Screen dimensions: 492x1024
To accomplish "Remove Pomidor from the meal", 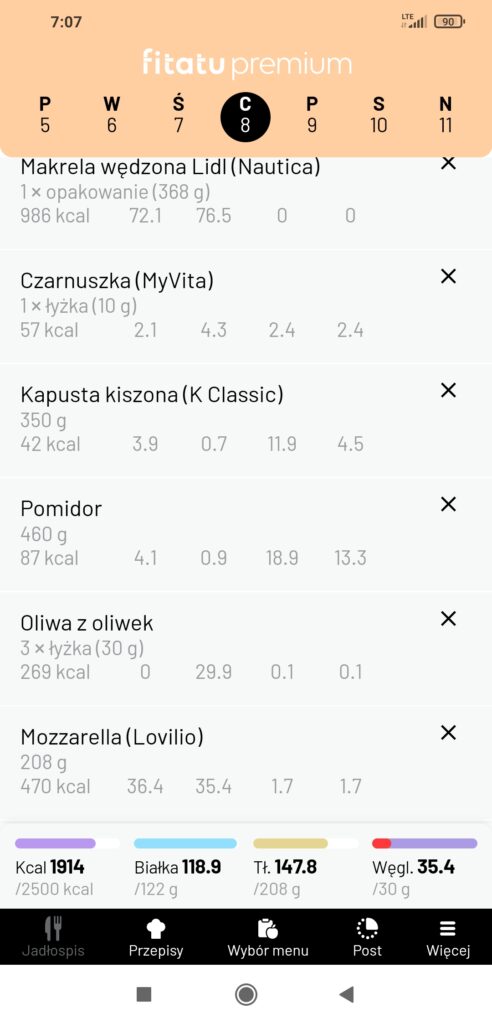I will [x=448, y=504].
